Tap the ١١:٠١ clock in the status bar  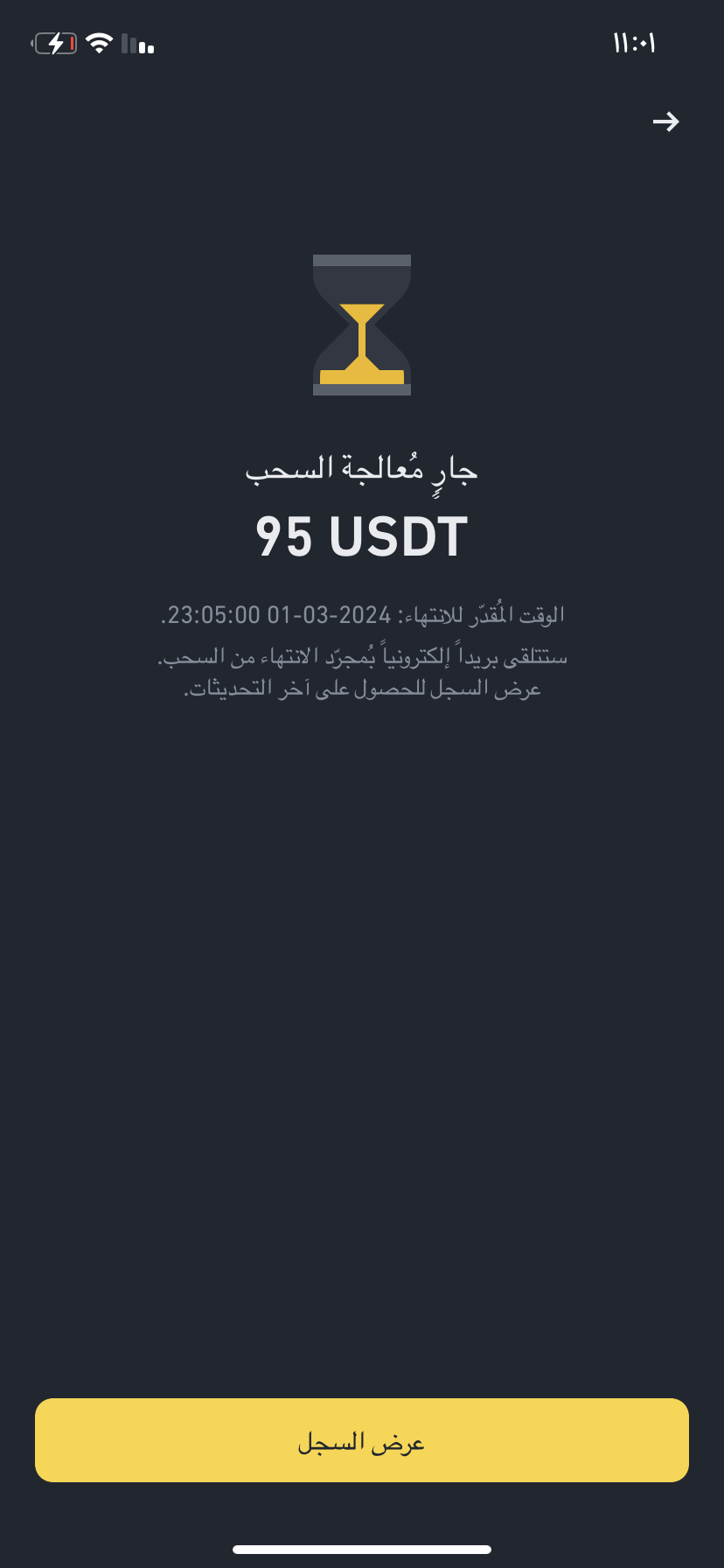coord(633,41)
